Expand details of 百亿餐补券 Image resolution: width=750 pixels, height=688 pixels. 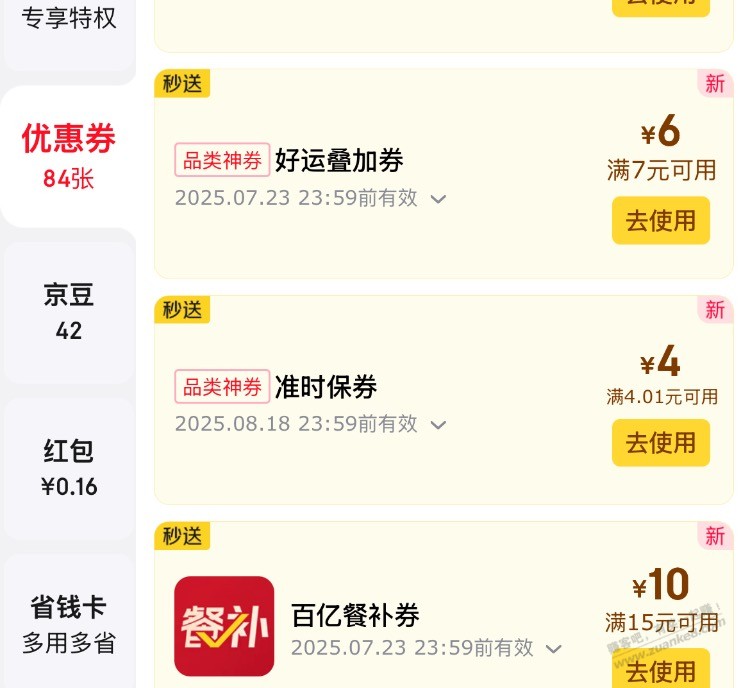coord(554,649)
